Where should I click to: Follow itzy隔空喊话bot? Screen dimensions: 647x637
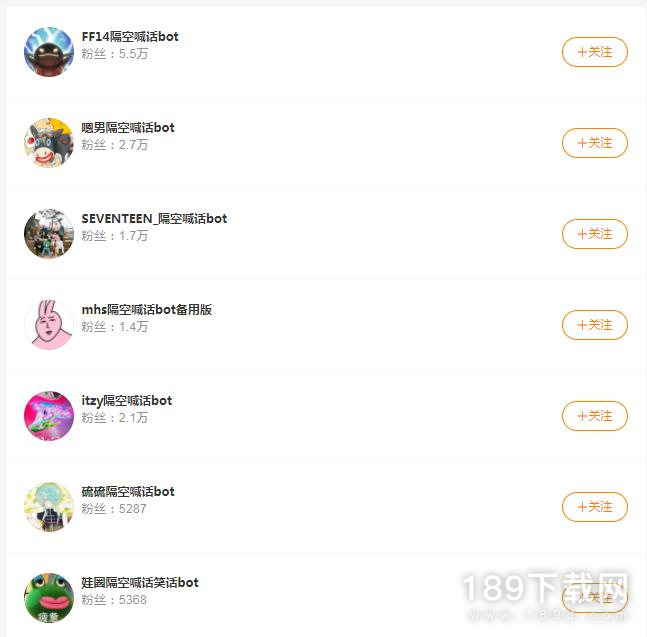click(x=595, y=416)
